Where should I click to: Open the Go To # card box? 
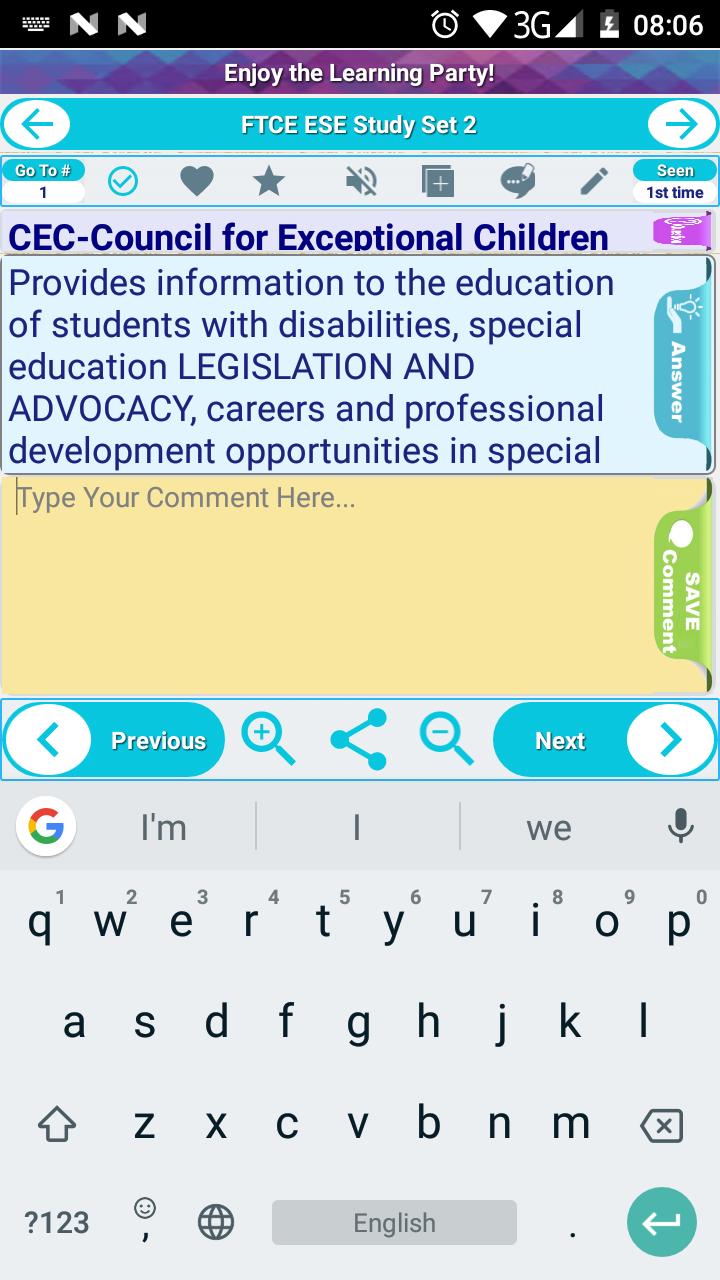pos(43,181)
